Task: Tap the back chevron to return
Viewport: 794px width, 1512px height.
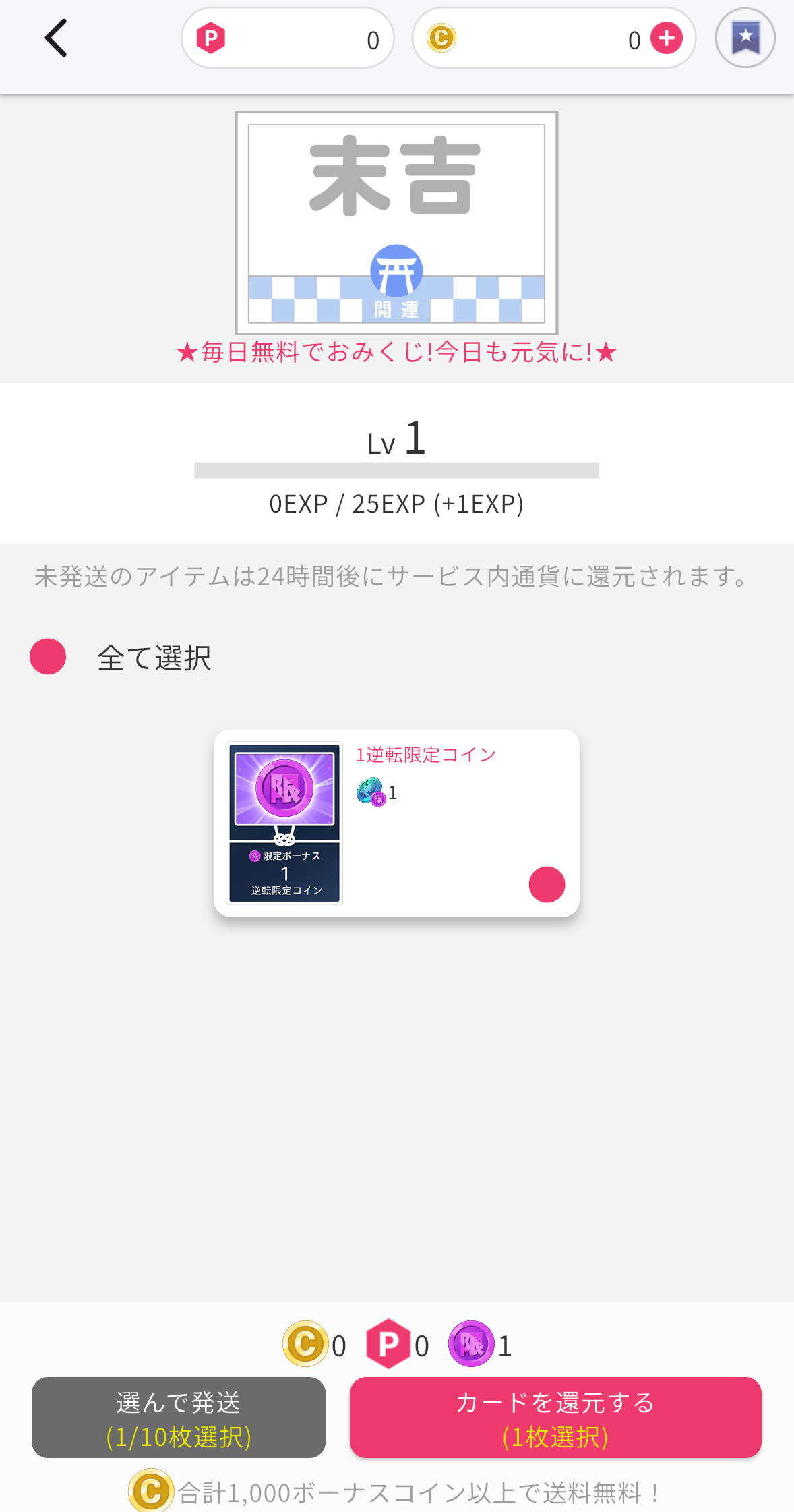Action: pyautogui.click(x=57, y=37)
